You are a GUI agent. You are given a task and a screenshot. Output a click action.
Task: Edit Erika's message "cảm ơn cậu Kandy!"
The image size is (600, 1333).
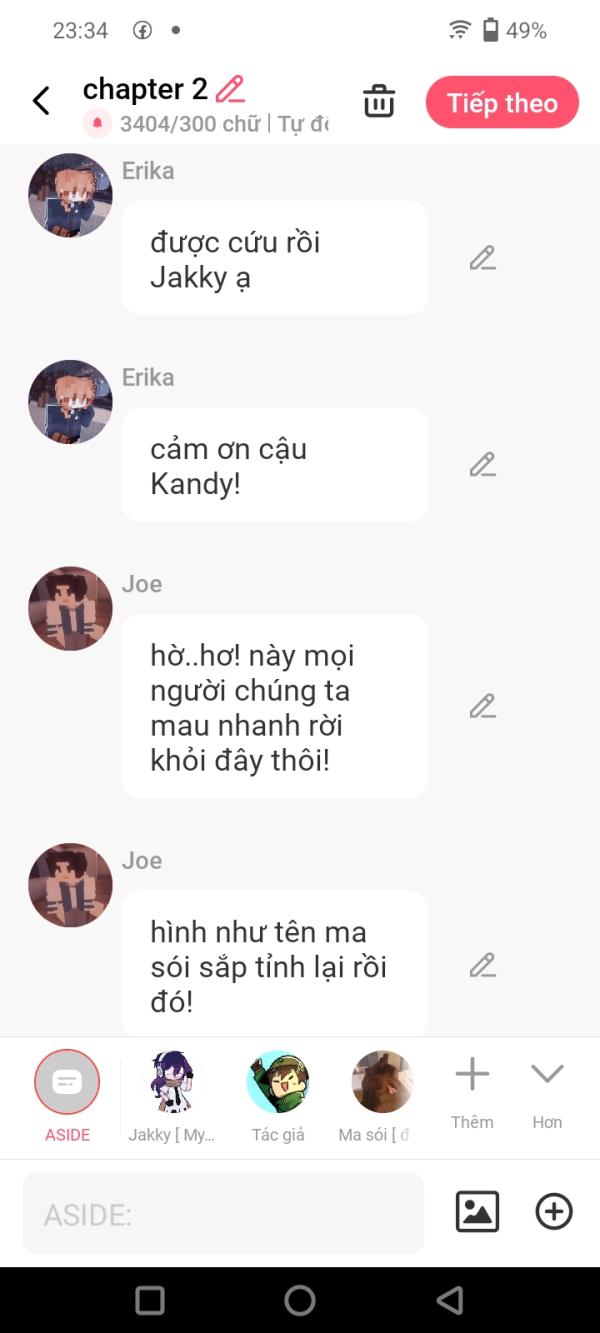[x=483, y=465]
